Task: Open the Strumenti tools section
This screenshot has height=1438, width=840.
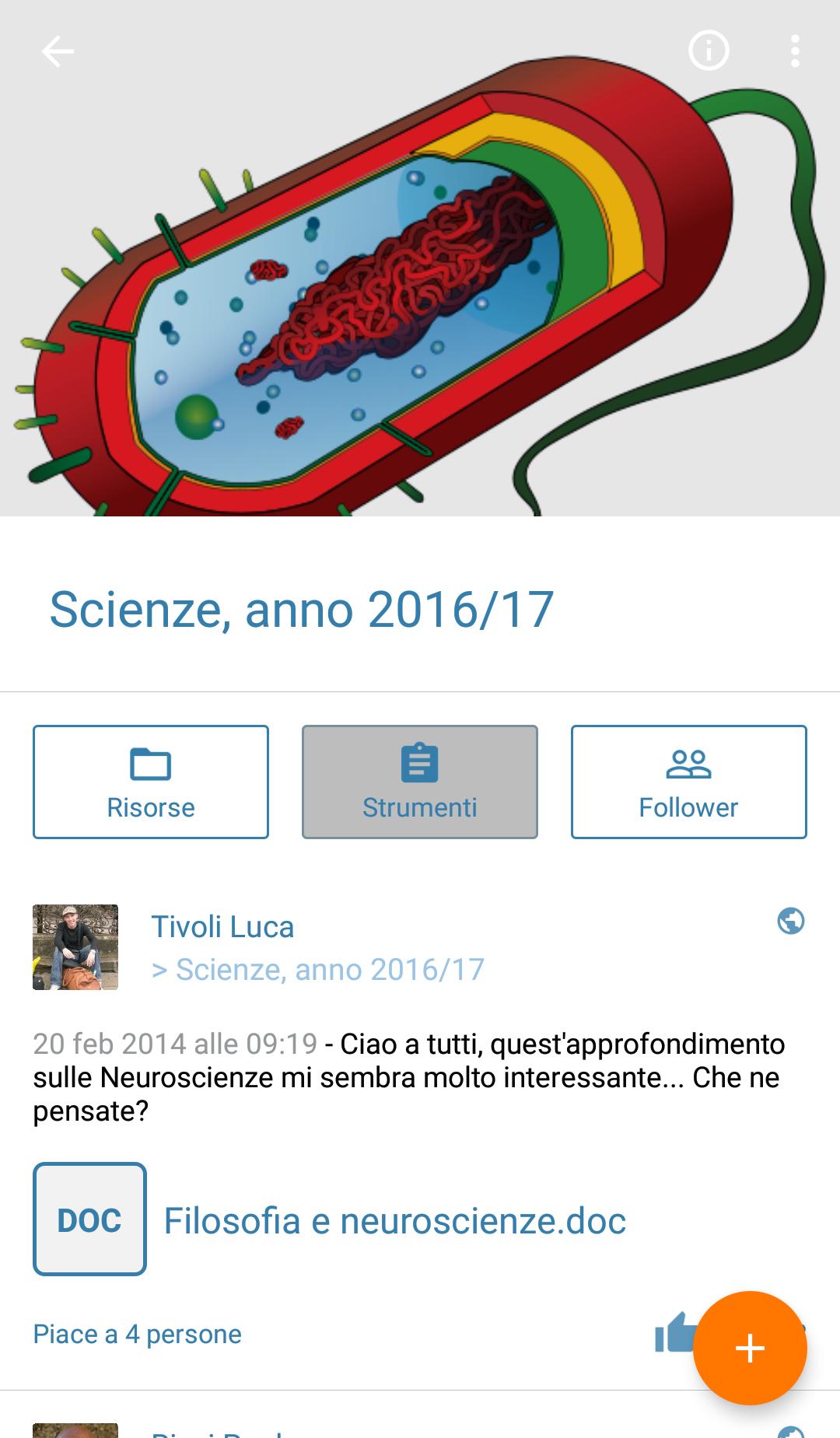Action: 420,782
